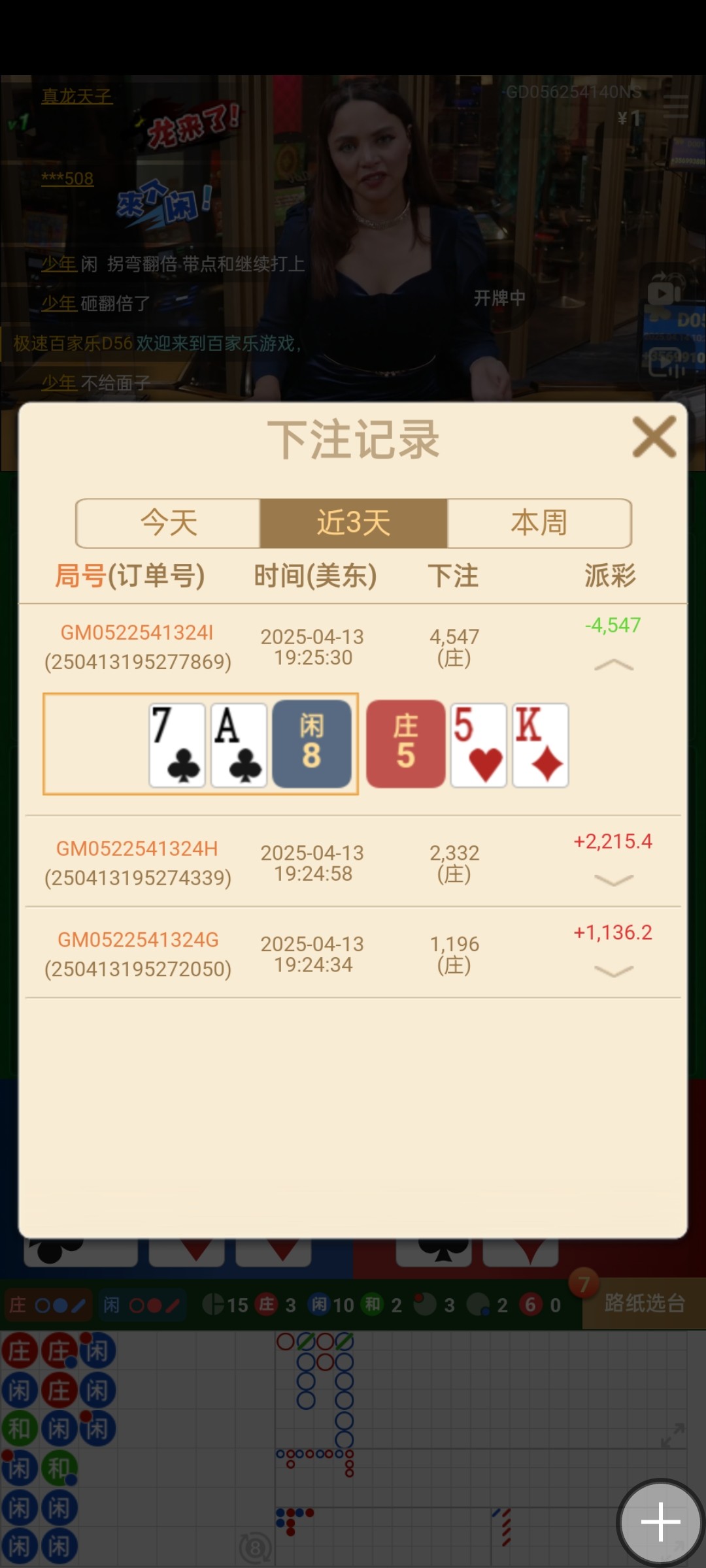Open the 路纸选台 table selector
The image size is (706, 1568).
click(644, 1303)
